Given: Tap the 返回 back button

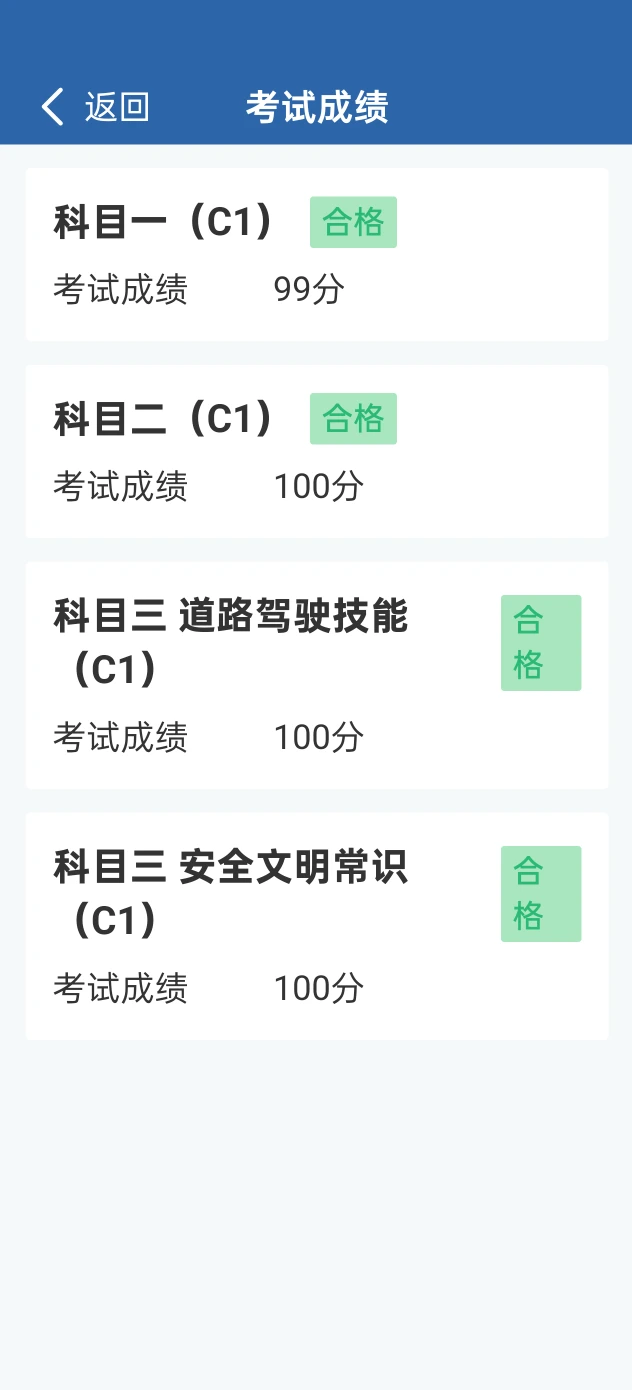Looking at the screenshot, I should click(95, 107).
